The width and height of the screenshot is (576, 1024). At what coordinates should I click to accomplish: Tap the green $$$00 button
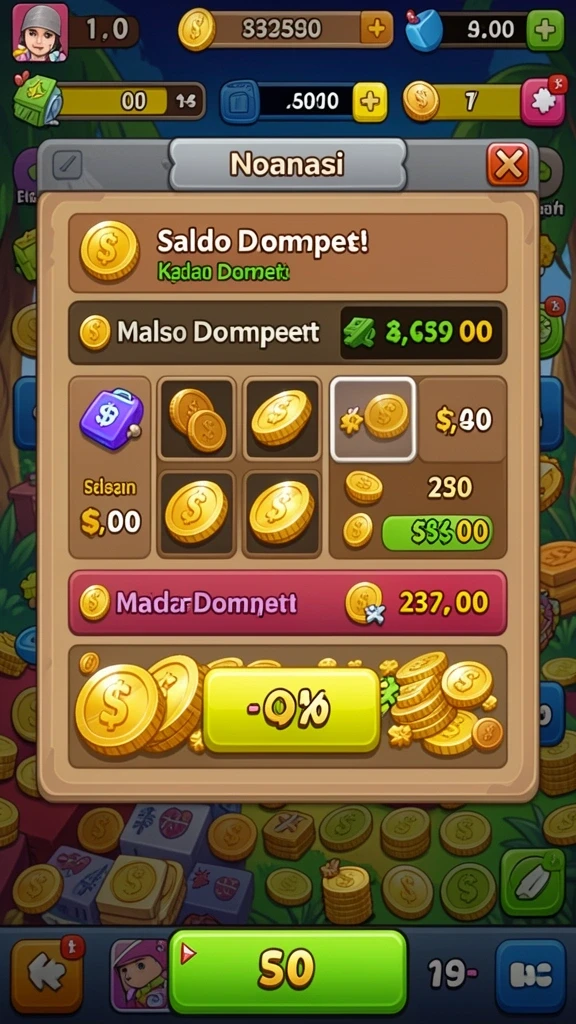click(437, 532)
